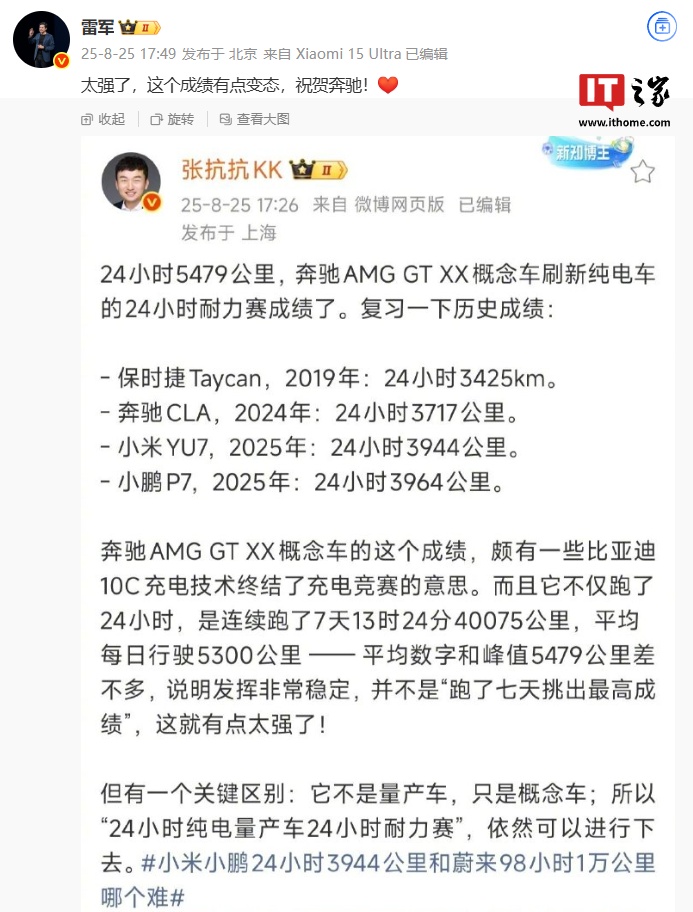Screen dimensions: 693x912
Task: Tap the add-to-group icon beside 雷军's post
Action: point(661,27)
